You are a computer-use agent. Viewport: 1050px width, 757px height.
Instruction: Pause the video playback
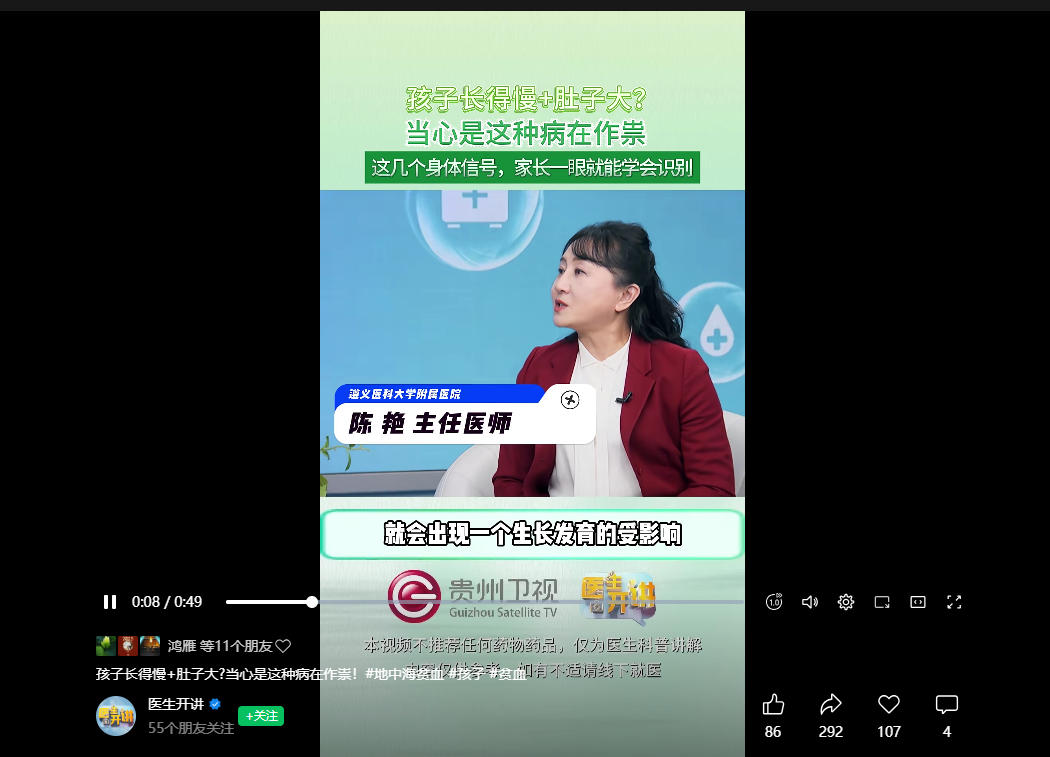(x=110, y=602)
